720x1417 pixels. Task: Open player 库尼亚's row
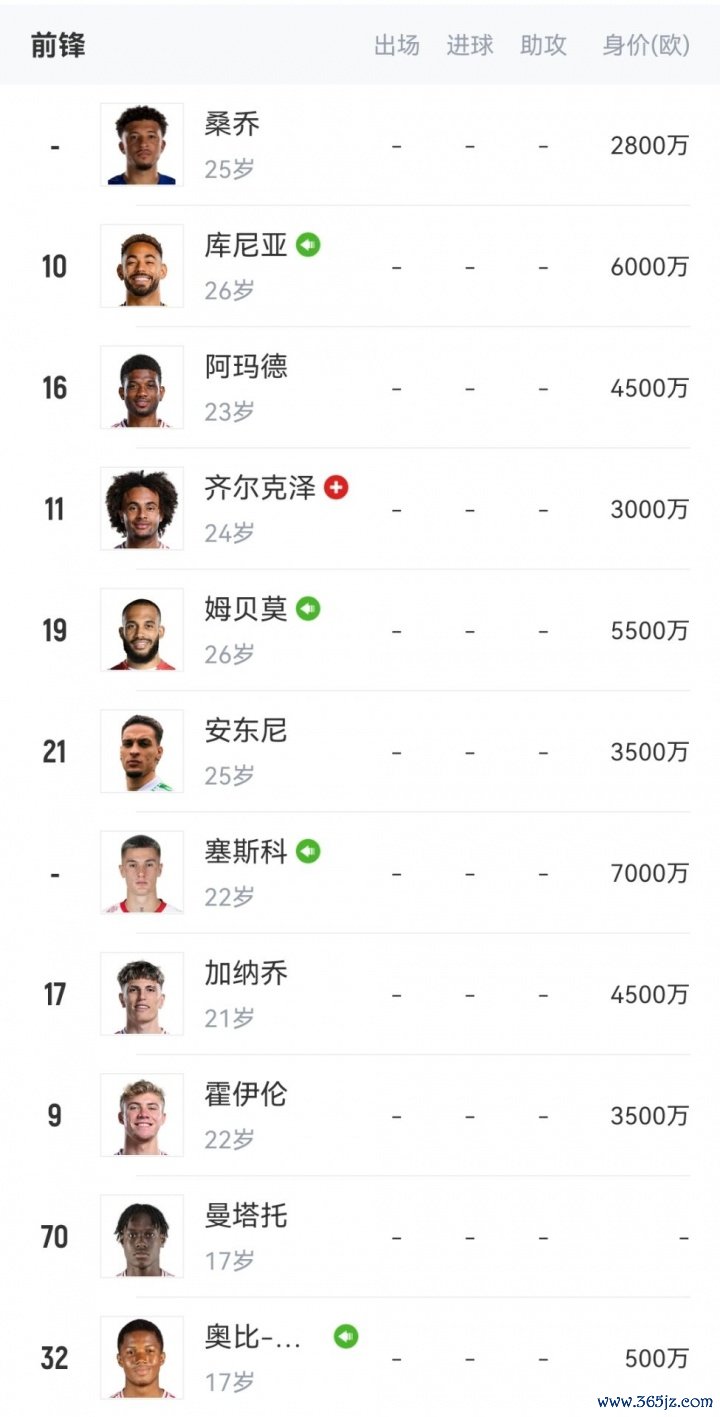246,246
